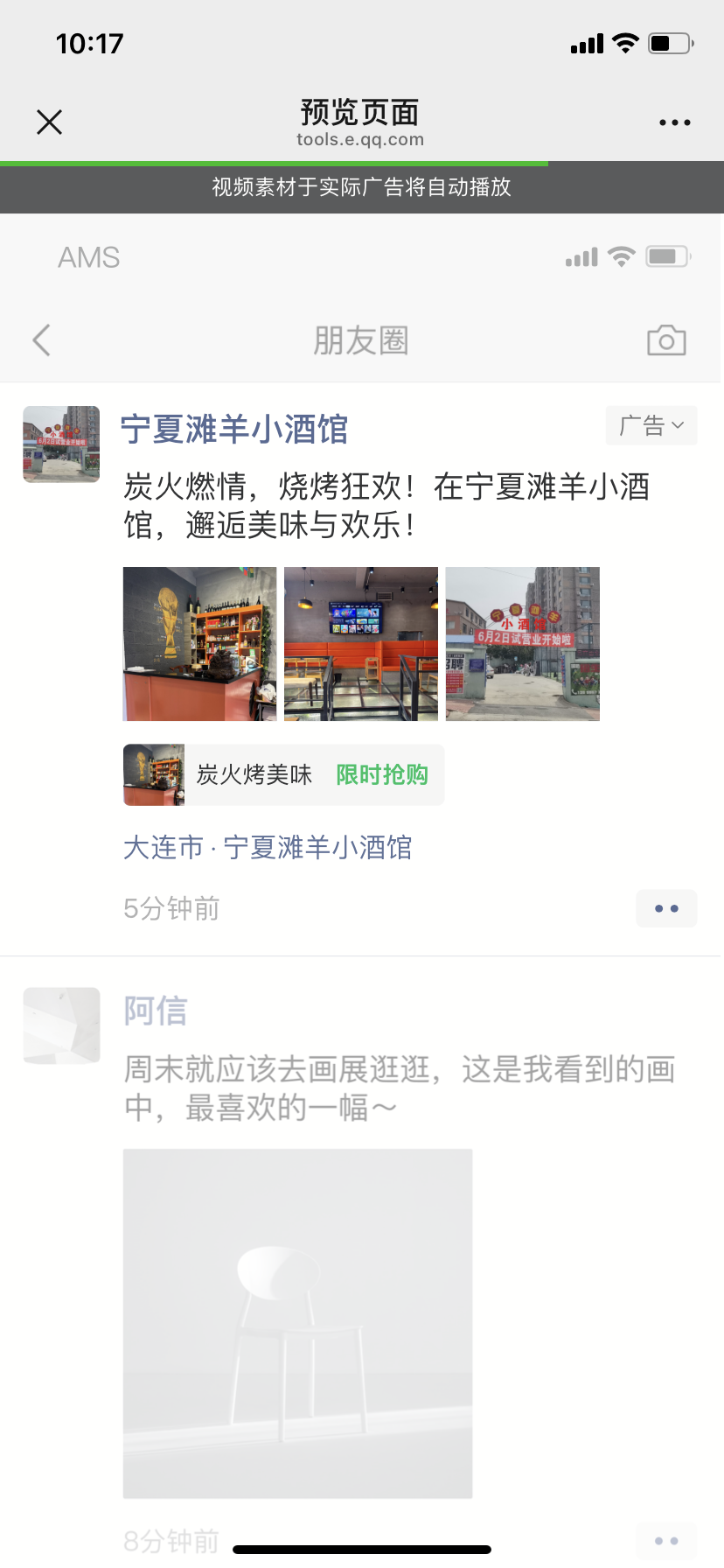Close the preview page

point(50,122)
